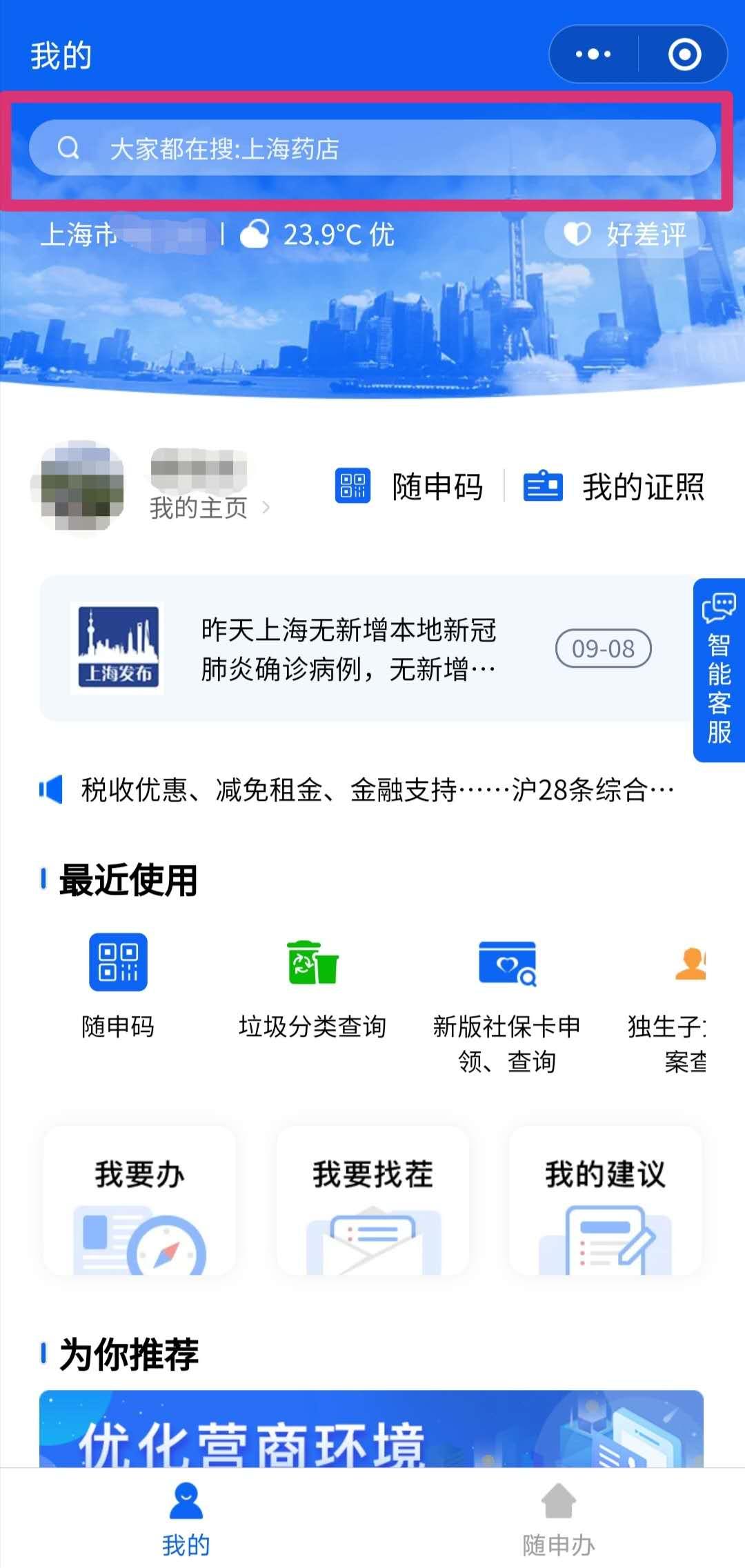Launch 随申码 from recently used
Viewport: 745px width, 1568px height.
tap(118, 983)
